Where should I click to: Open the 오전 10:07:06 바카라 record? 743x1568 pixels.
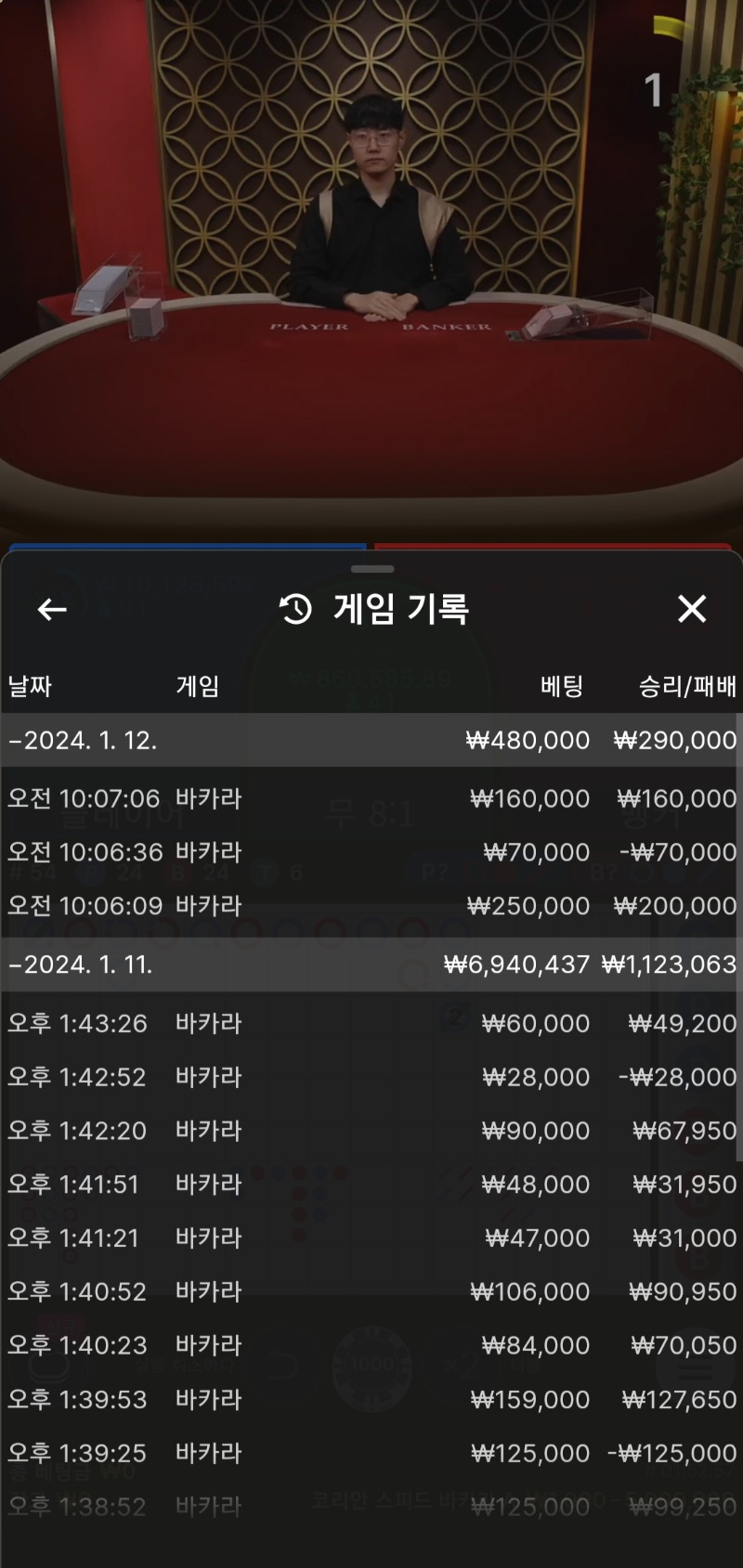371,798
